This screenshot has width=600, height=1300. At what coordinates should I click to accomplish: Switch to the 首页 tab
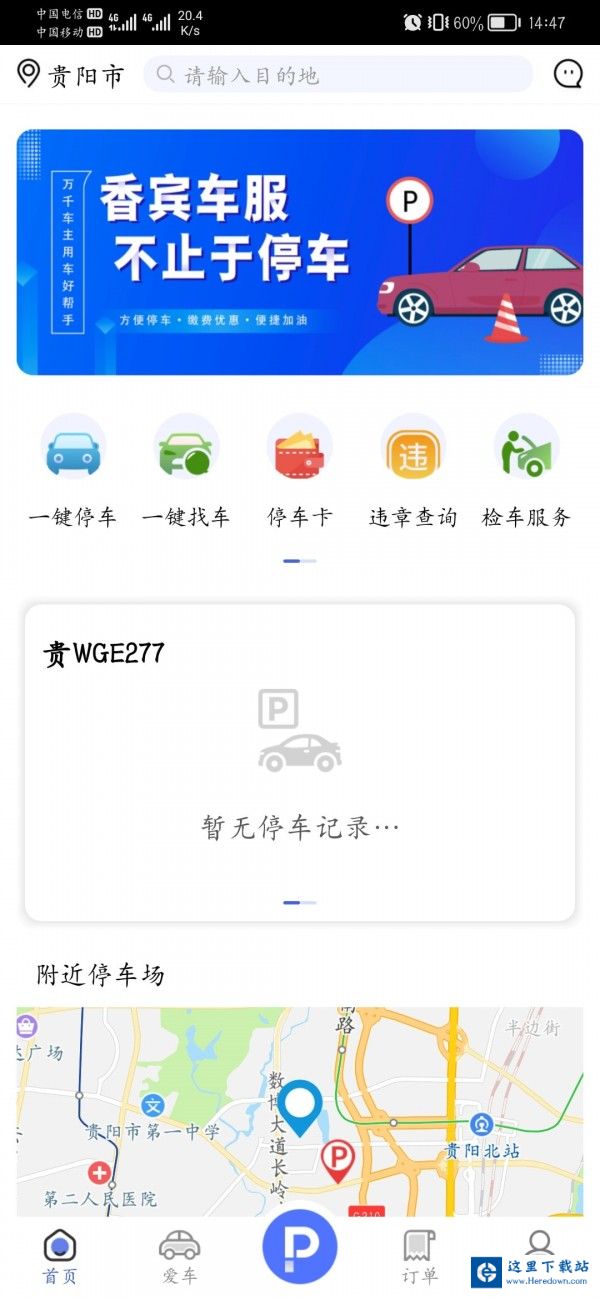60,1255
